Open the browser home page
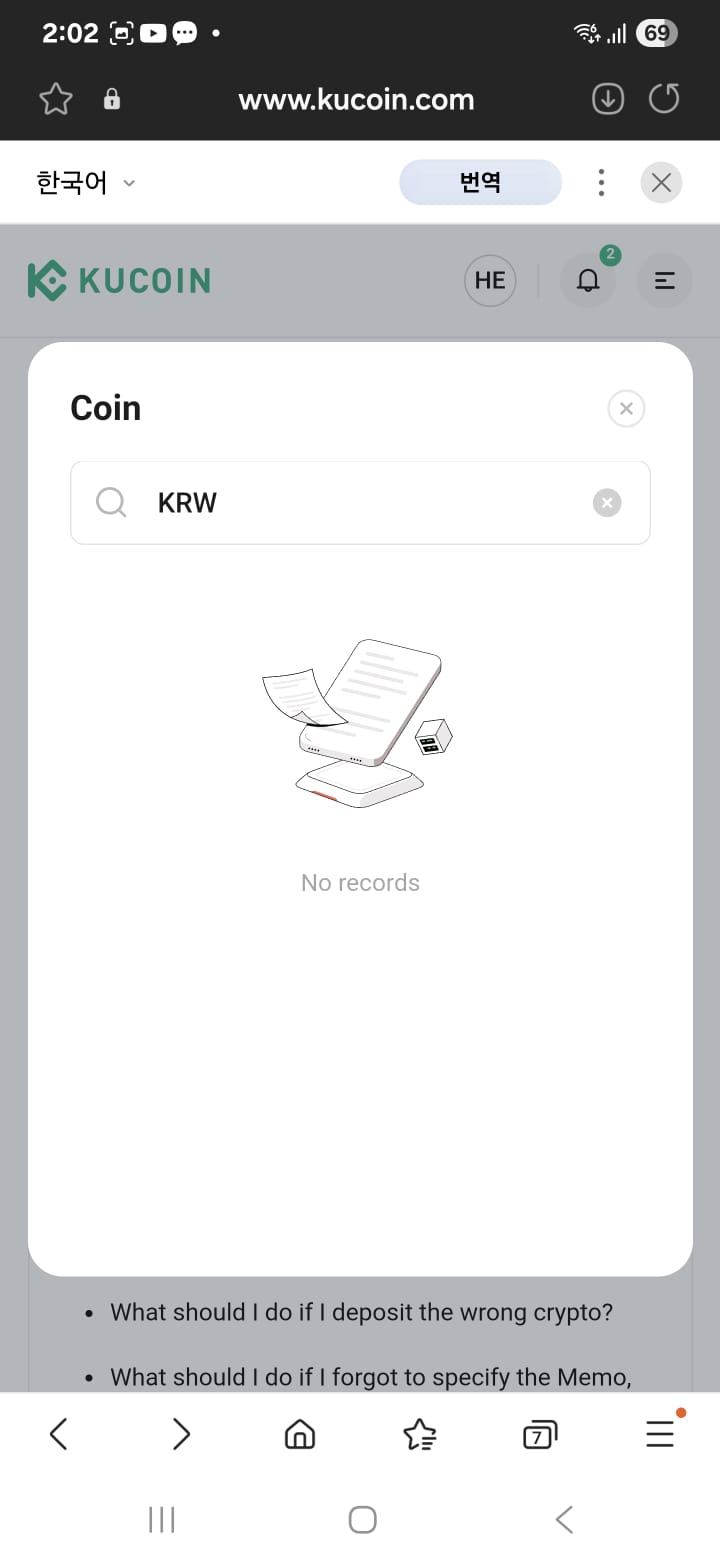 pyautogui.click(x=300, y=1435)
